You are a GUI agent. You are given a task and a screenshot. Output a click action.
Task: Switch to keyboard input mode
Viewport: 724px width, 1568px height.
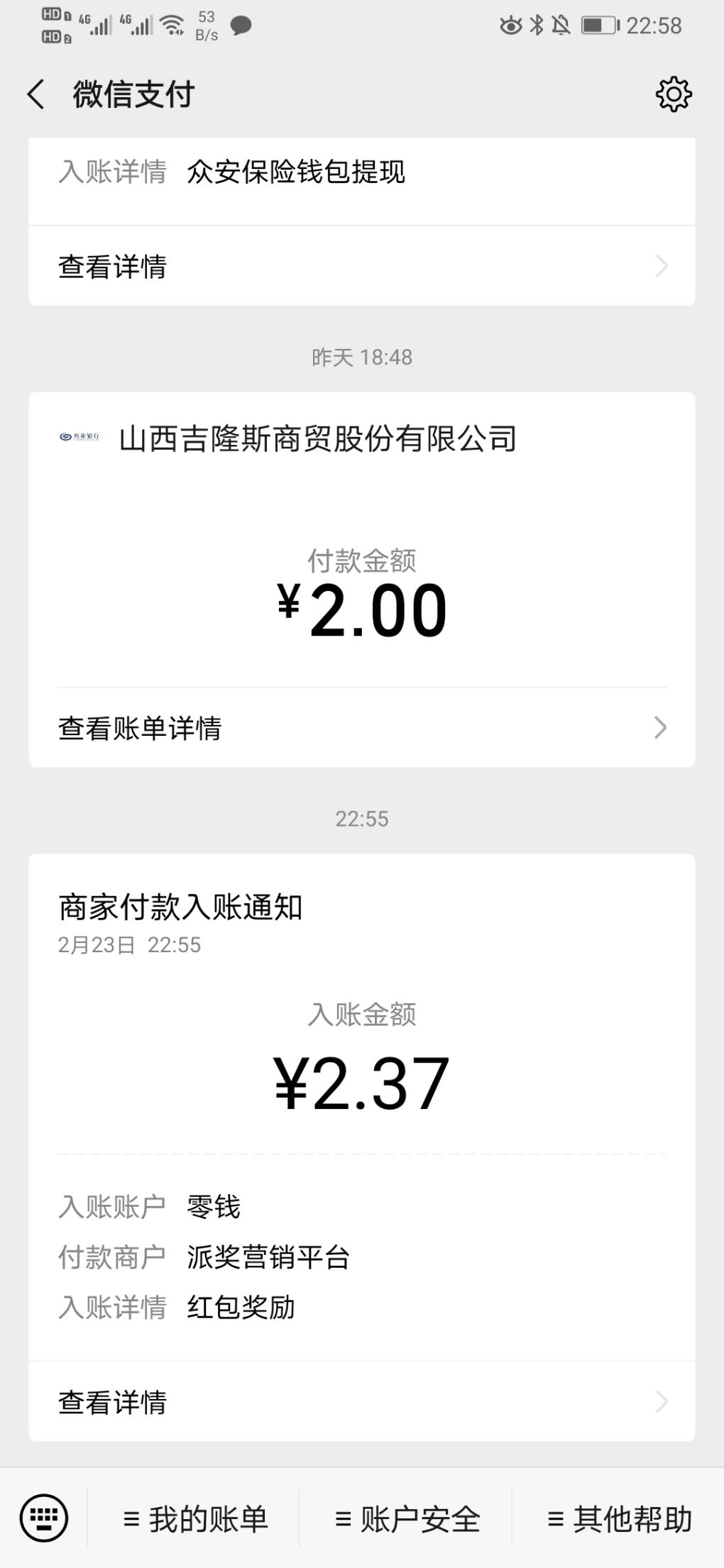tap(44, 1518)
